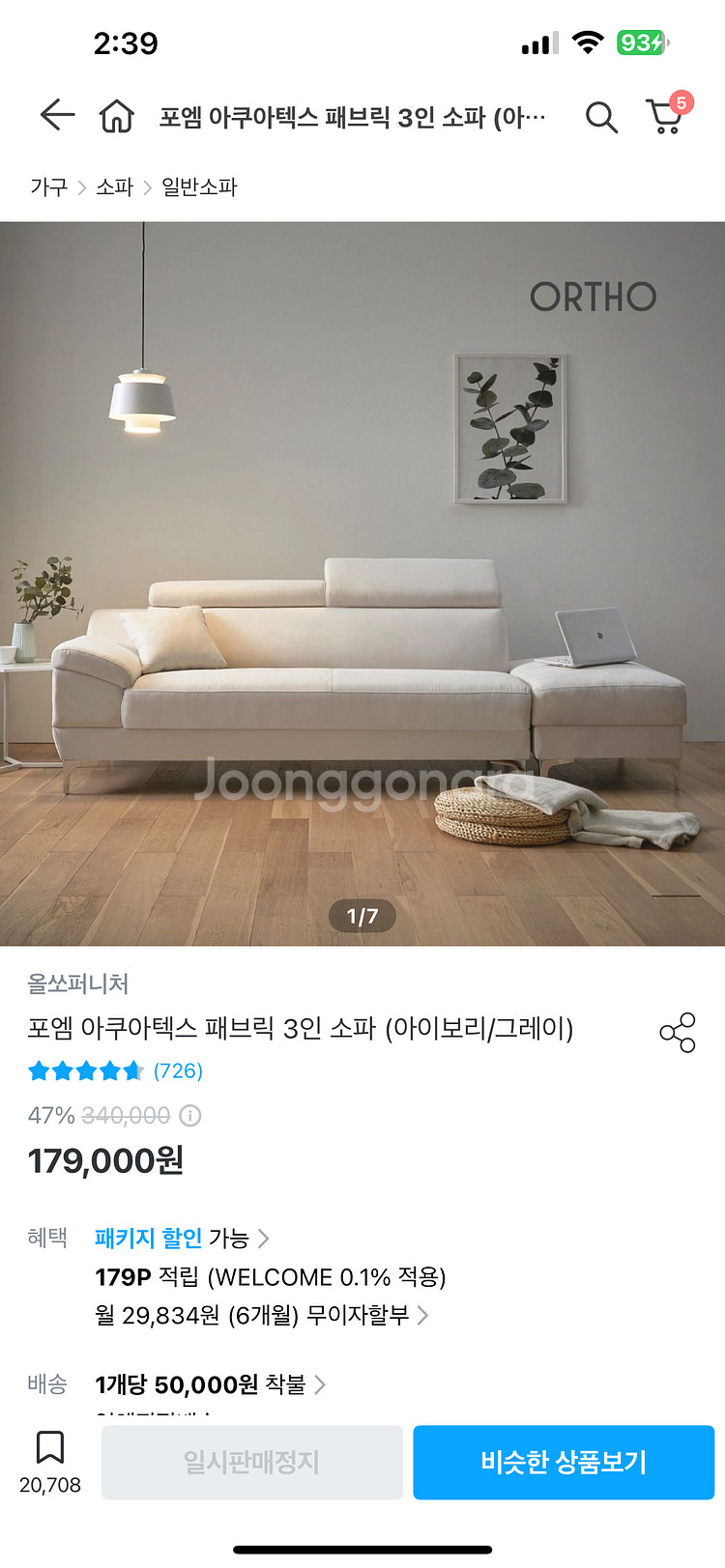Go back using the back arrow
725x1568 pixels.
57,116
